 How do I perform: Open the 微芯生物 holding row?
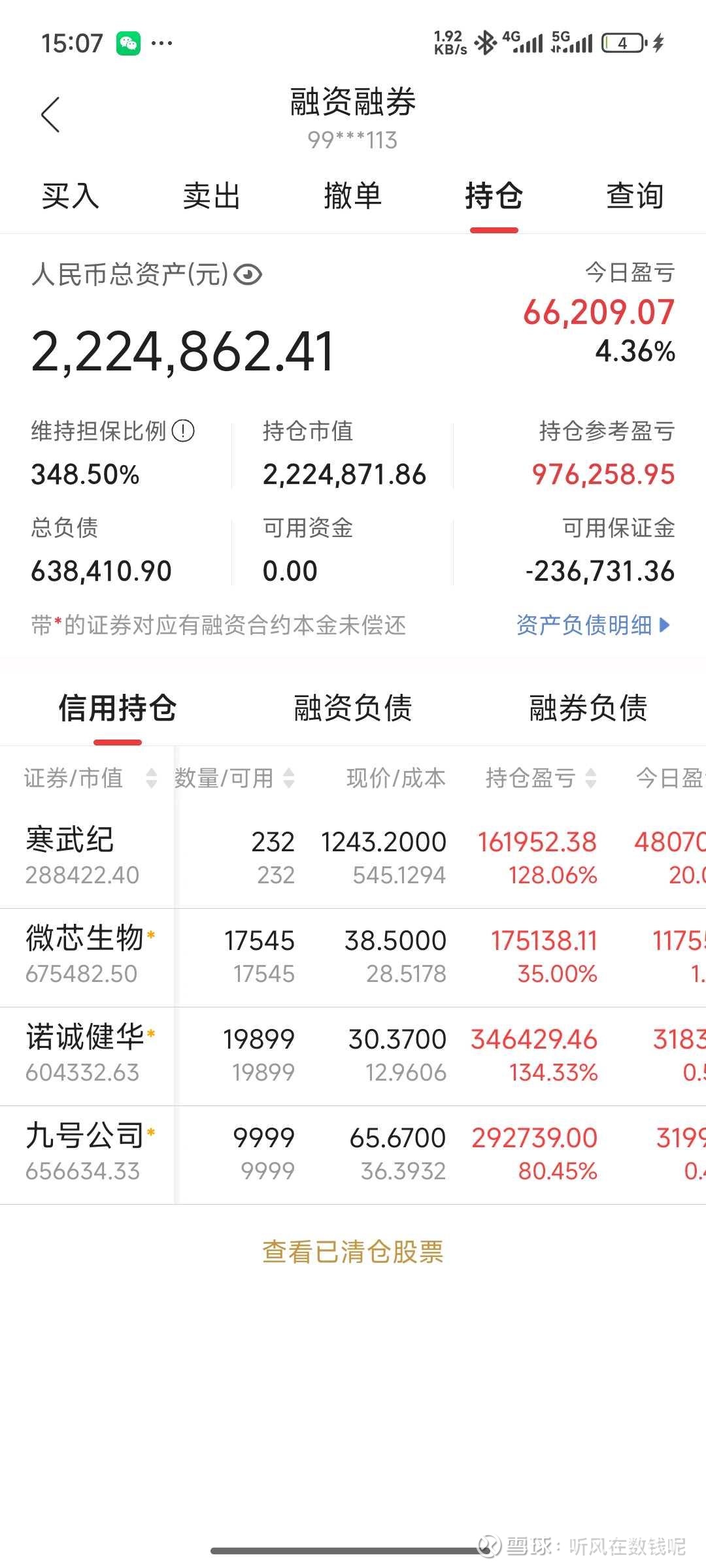coord(353,957)
